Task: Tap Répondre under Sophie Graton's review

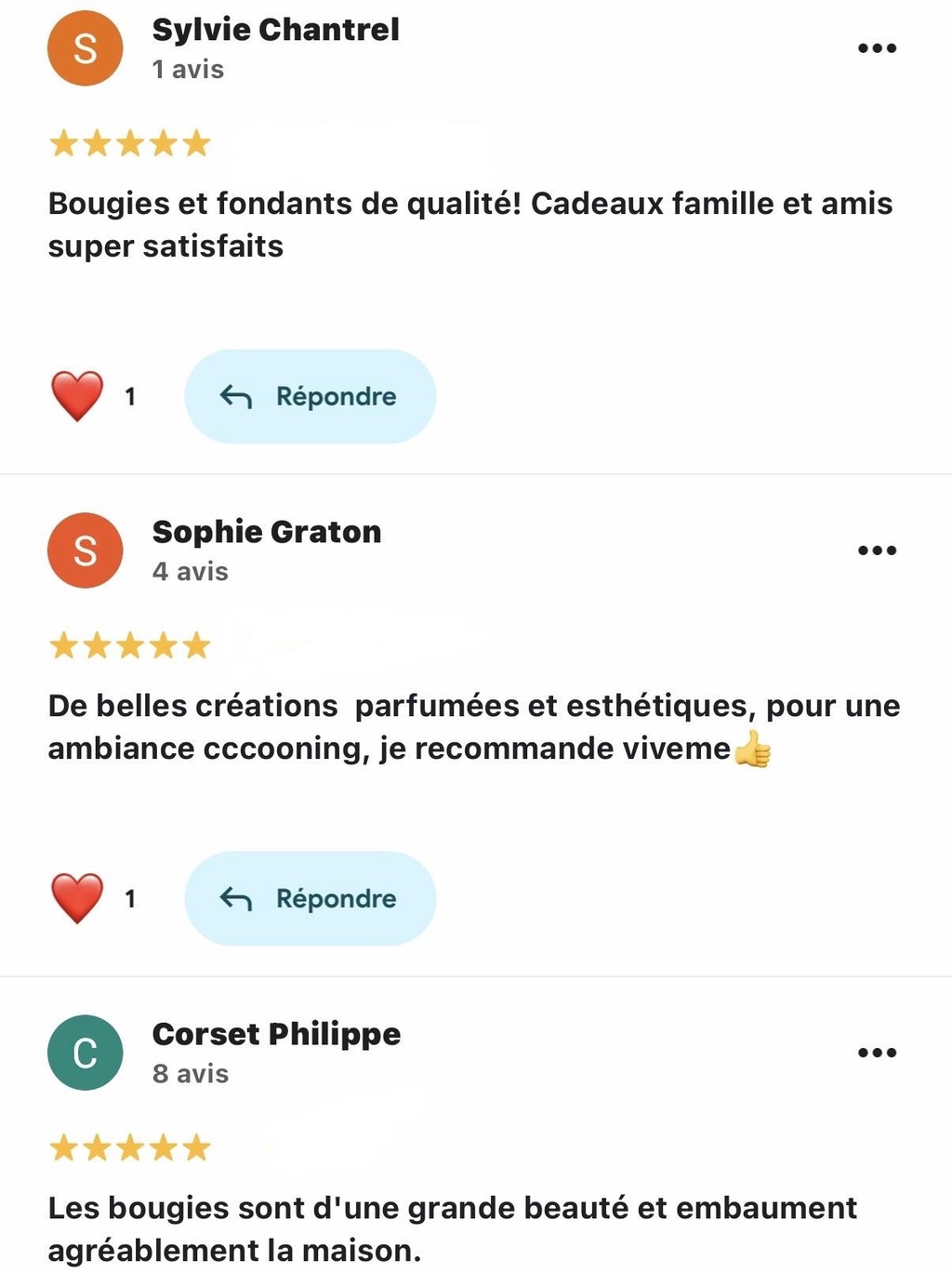Action: [311, 898]
